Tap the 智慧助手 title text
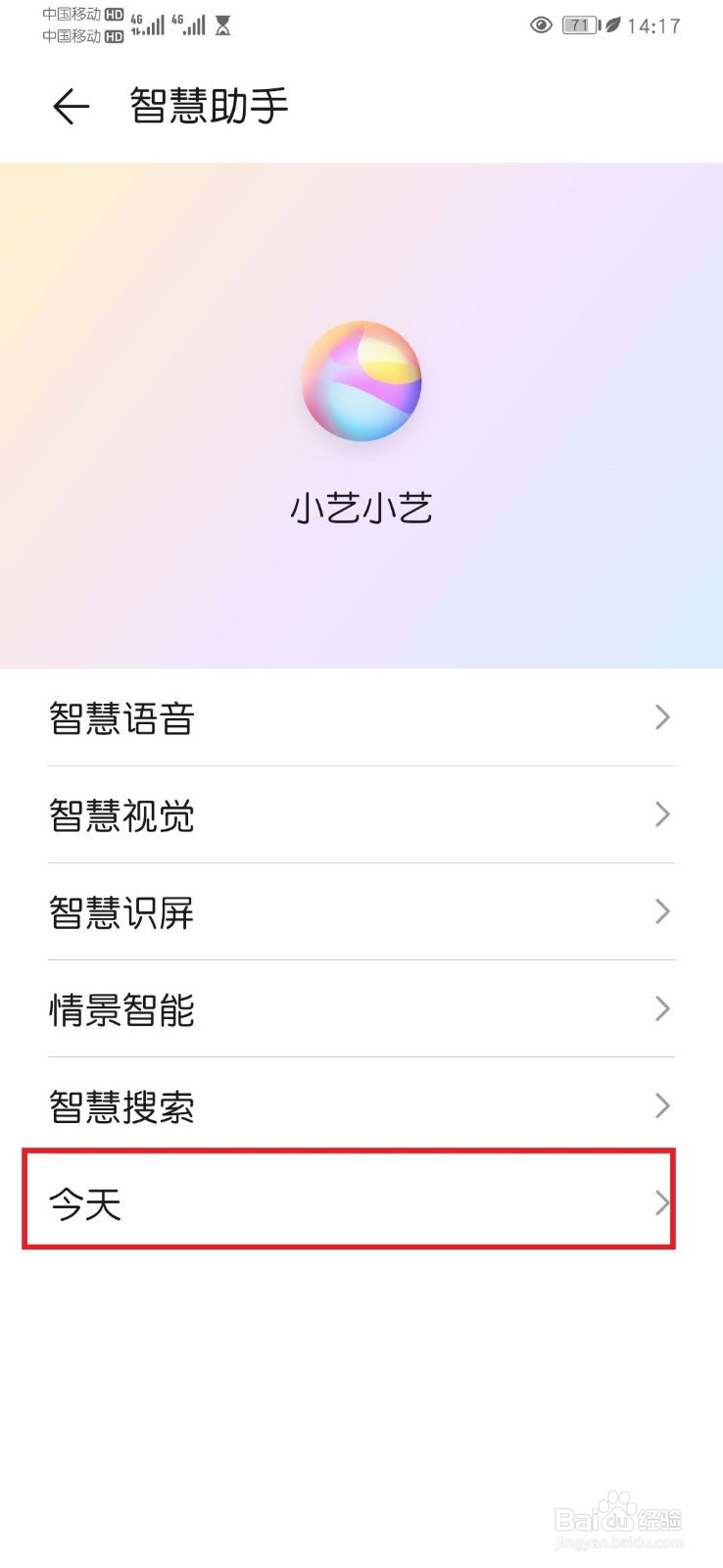Viewport: 723px width, 1568px height. 208,106
